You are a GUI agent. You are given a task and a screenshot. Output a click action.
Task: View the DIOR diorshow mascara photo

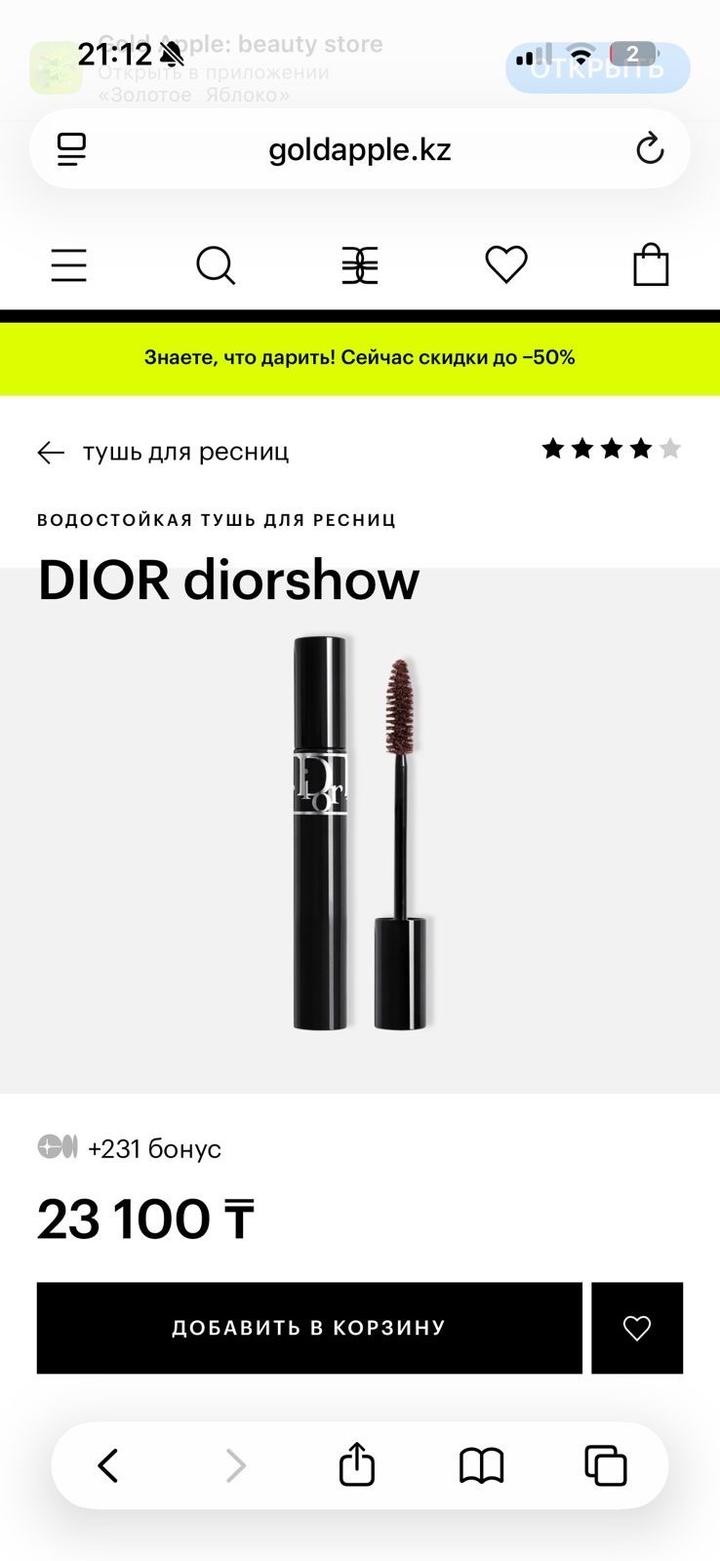coord(360,832)
